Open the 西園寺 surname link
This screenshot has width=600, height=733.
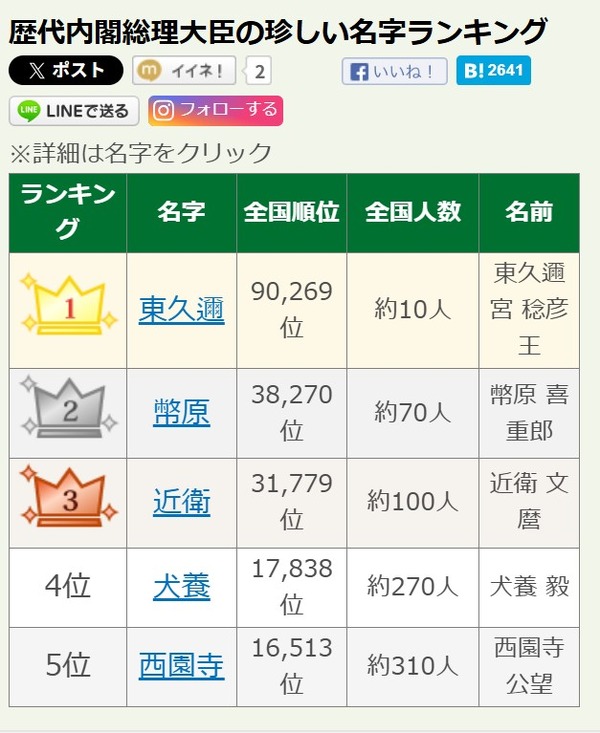tap(181, 664)
